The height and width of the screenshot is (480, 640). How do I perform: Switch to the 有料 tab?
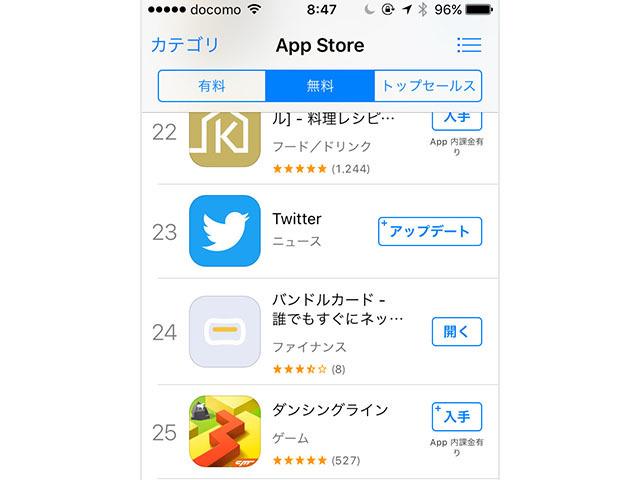click(x=212, y=85)
